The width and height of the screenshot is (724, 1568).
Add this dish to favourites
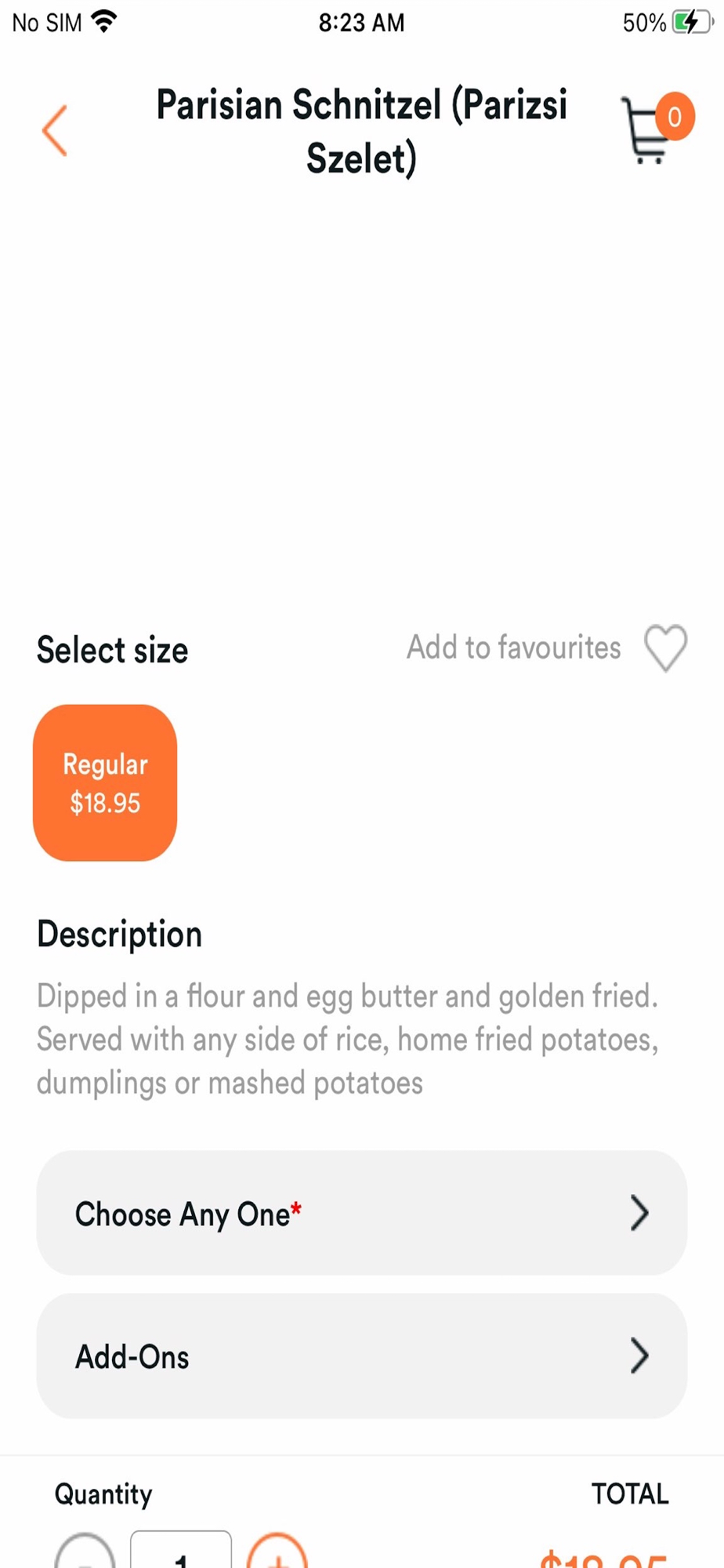[x=665, y=648]
